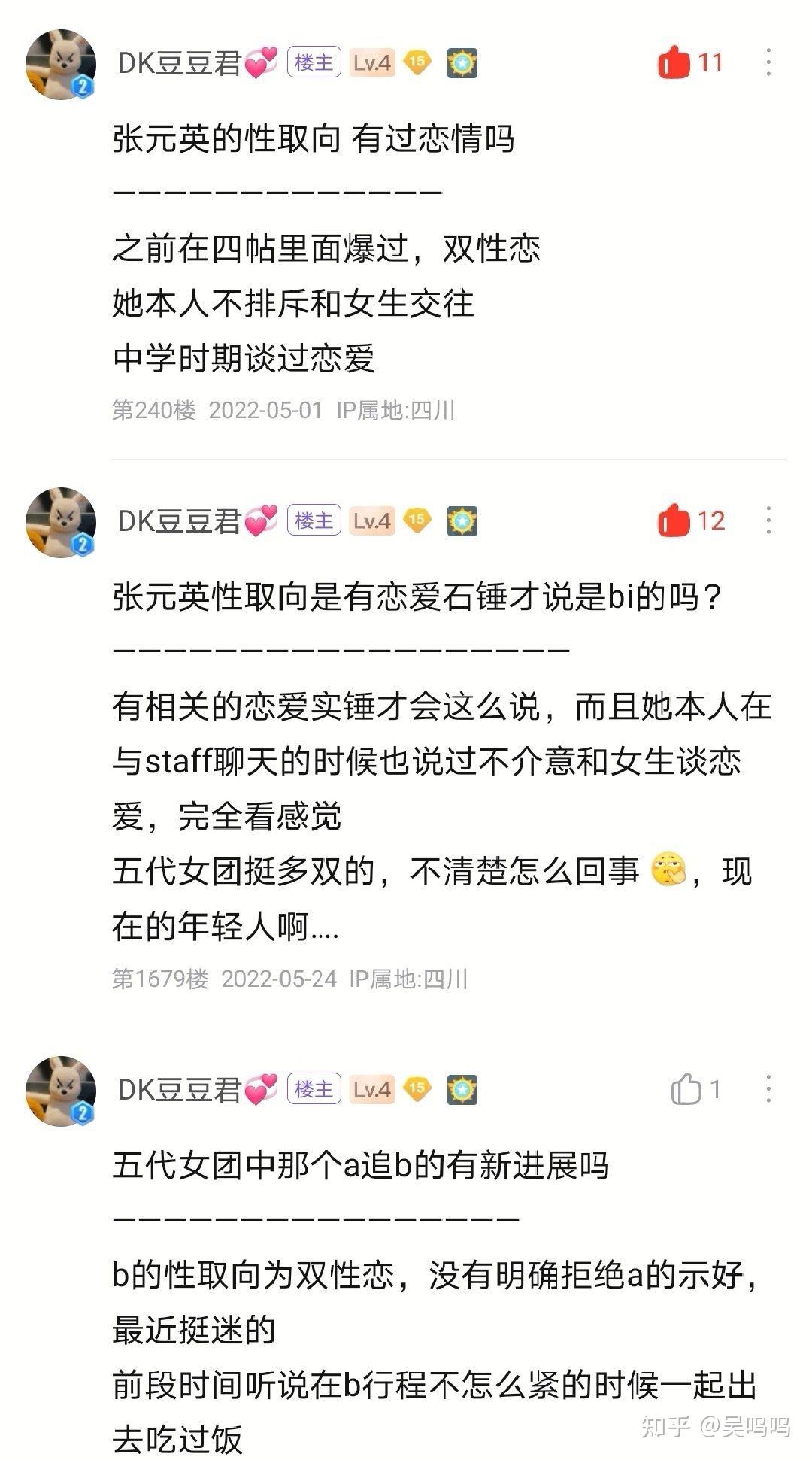Like the comment about 五代女团中那个a追b

(685, 1089)
